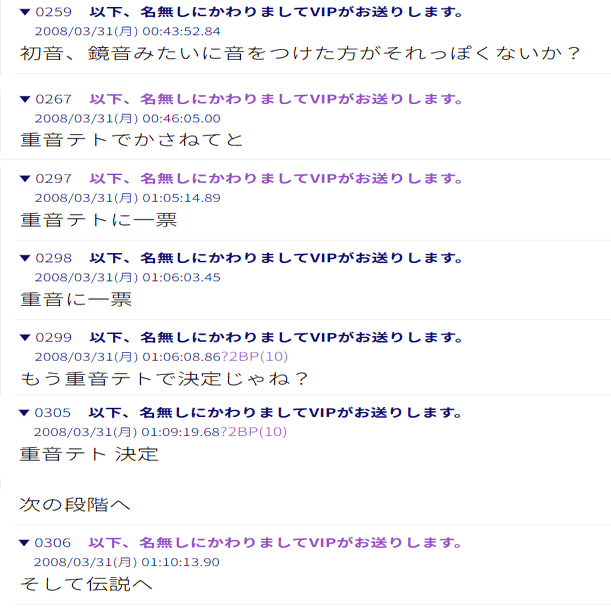Open the post menu for post 0259
Screen dimensions: 611x611
[x=25, y=13]
